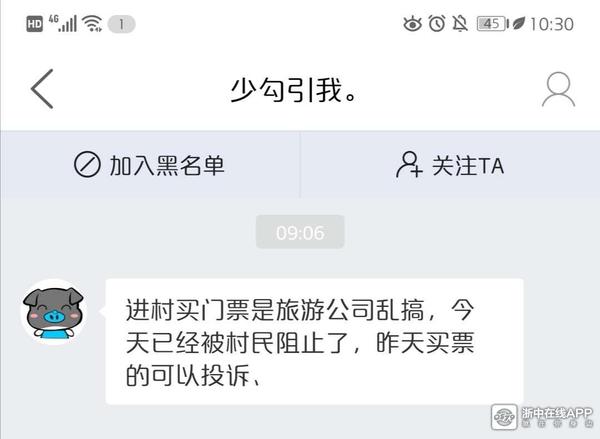
Task: Open the sender's pig avatar
Action: tap(54, 312)
